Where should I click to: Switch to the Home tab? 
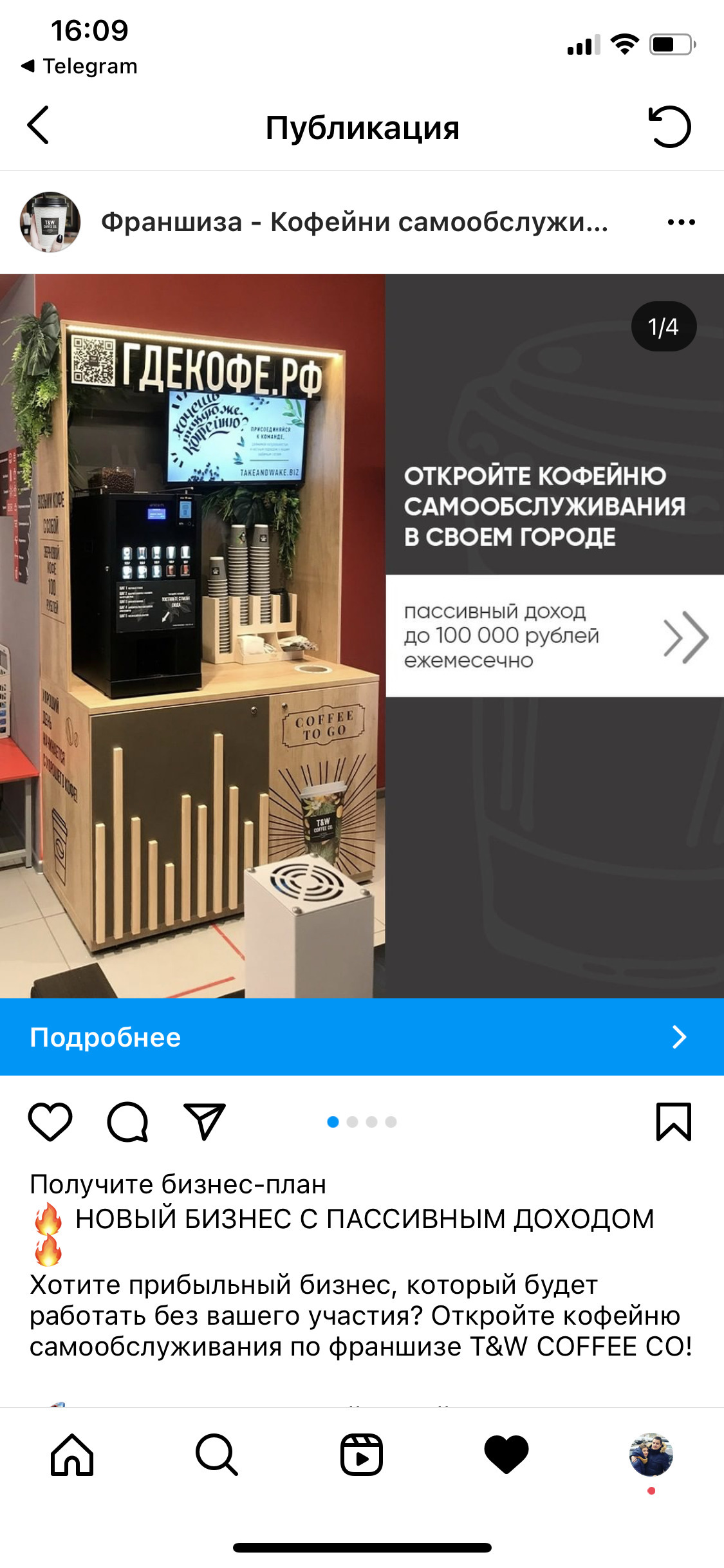pyautogui.click(x=72, y=1455)
